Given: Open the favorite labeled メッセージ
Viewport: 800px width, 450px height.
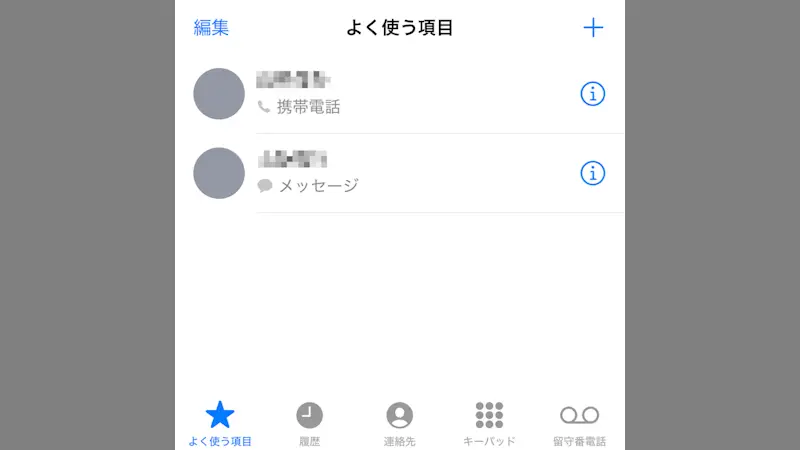Looking at the screenshot, I should tap(400, 173).
